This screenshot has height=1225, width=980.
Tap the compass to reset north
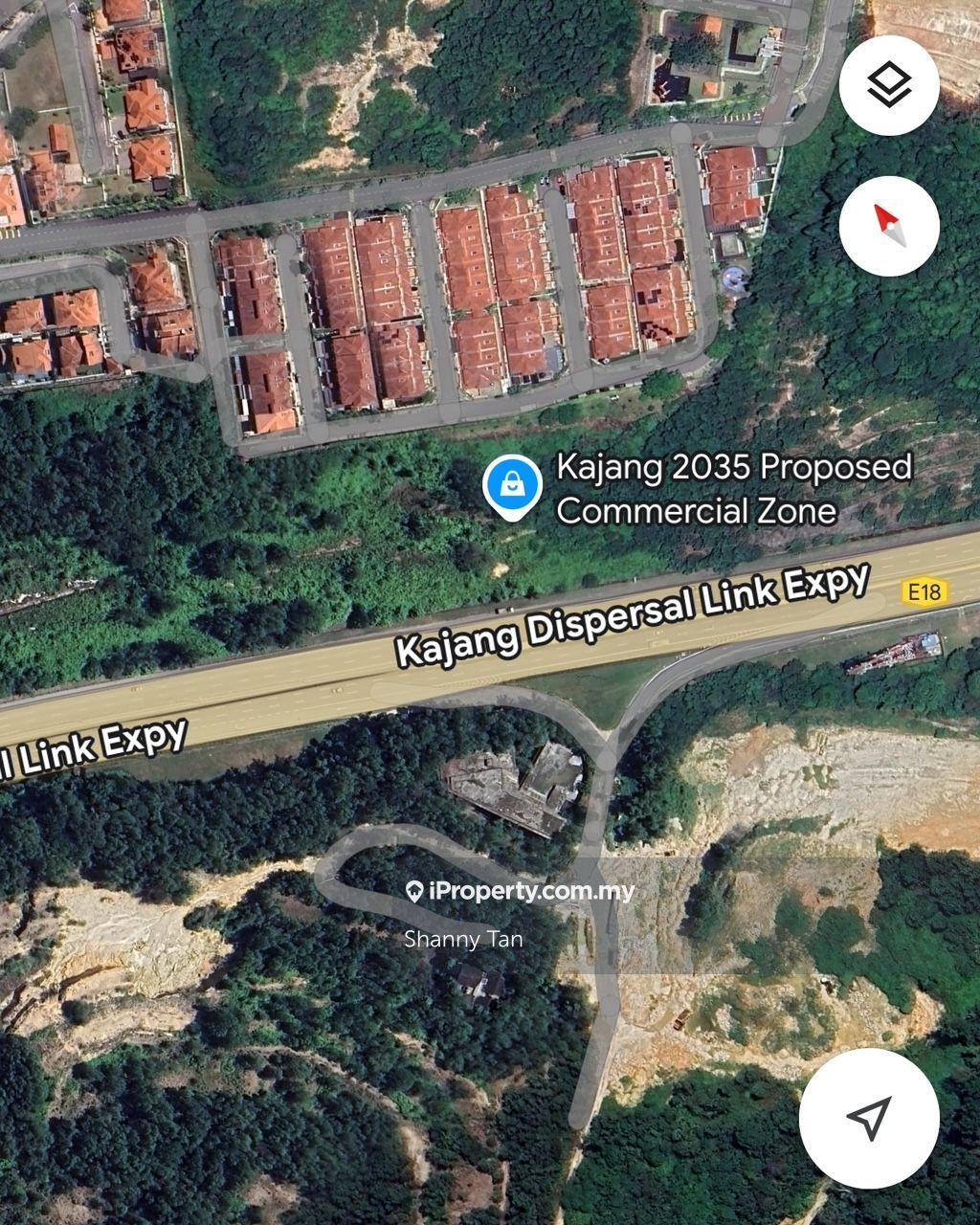point(889,226)
